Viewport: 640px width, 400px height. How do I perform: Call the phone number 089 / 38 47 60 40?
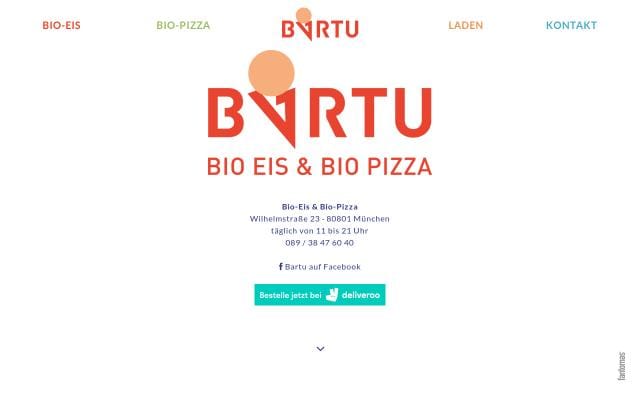[320, 243]
